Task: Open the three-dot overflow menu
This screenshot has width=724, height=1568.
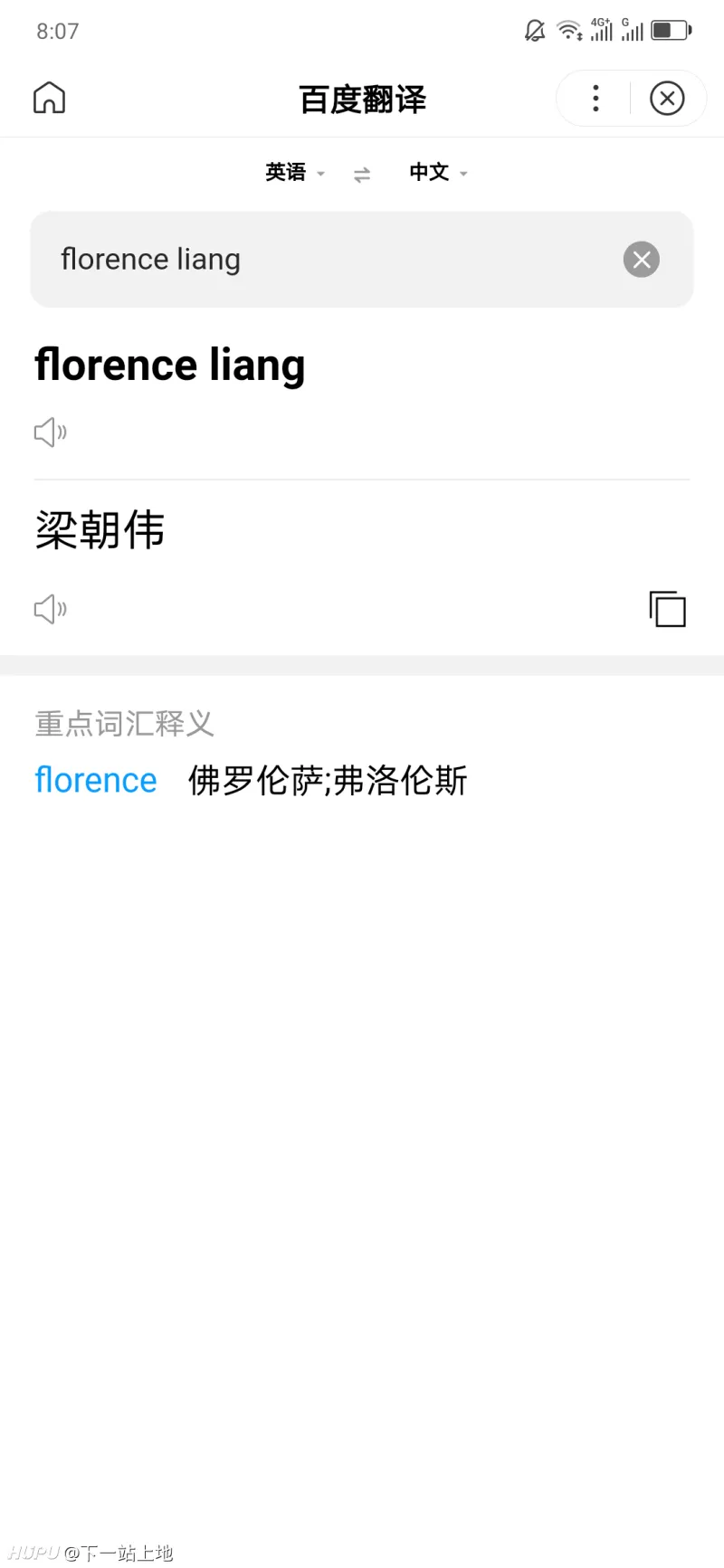Action: pos(595,98)
